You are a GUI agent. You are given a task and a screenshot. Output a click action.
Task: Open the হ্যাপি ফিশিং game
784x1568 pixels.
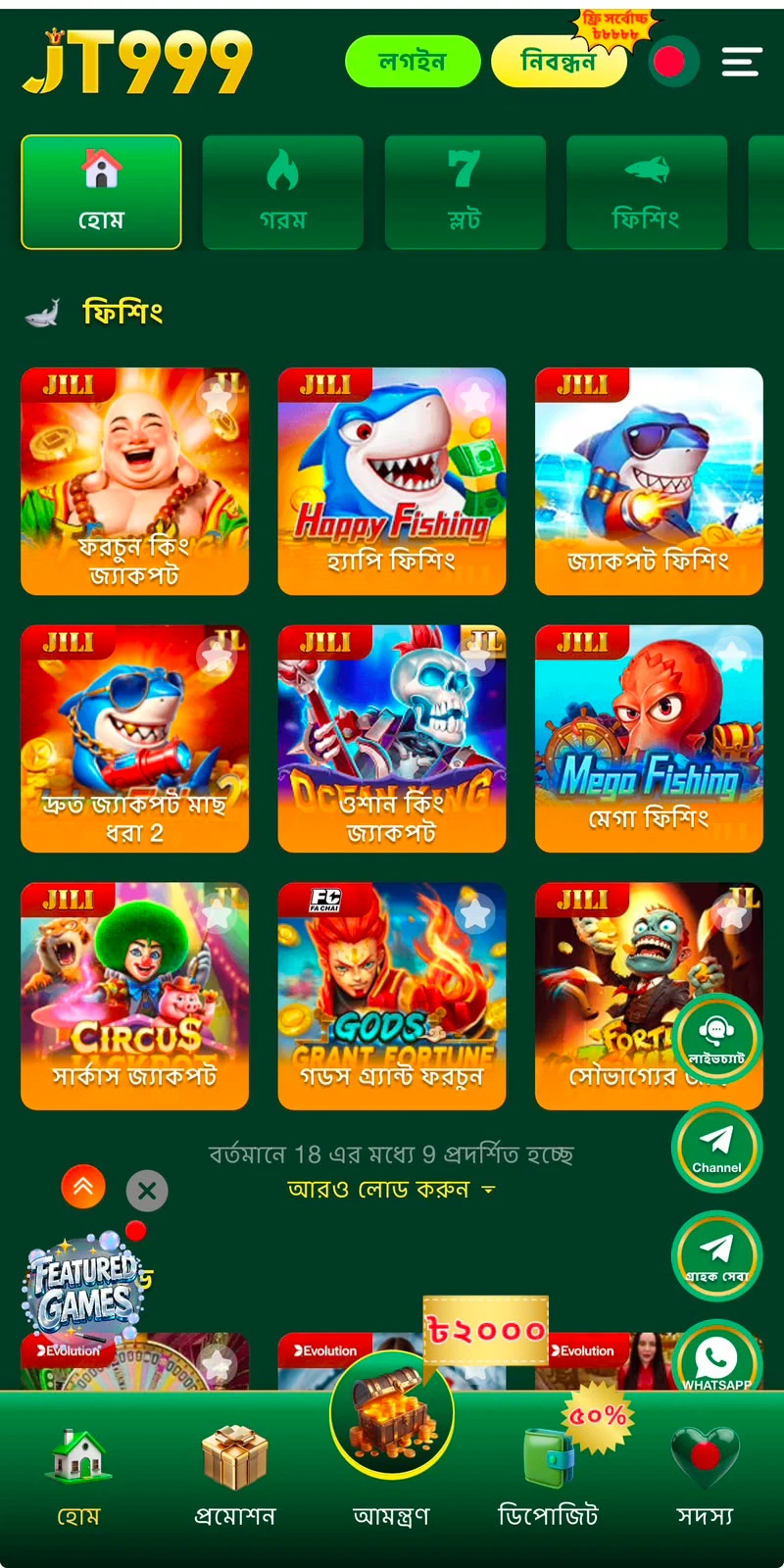392,481
